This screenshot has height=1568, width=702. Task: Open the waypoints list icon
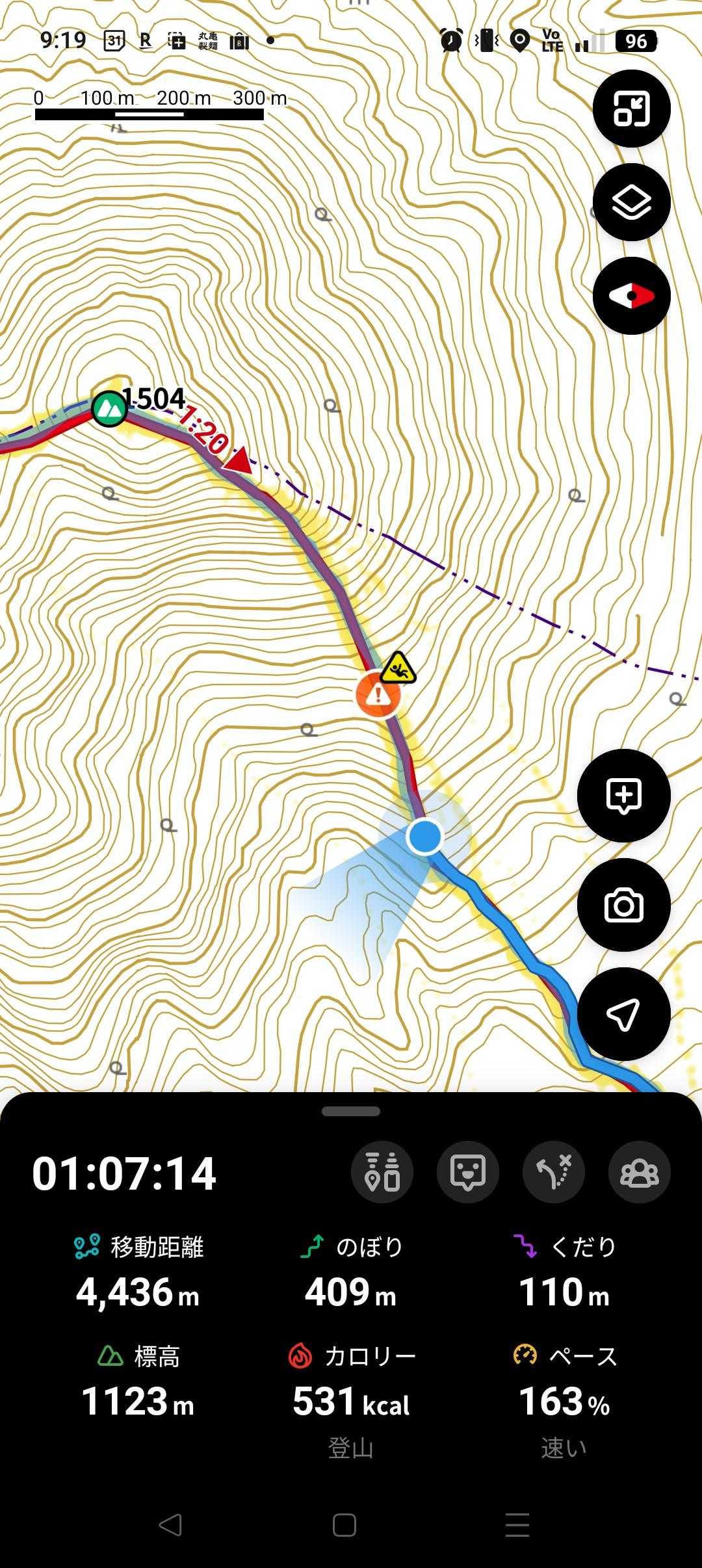click(x=382, y=1172)
